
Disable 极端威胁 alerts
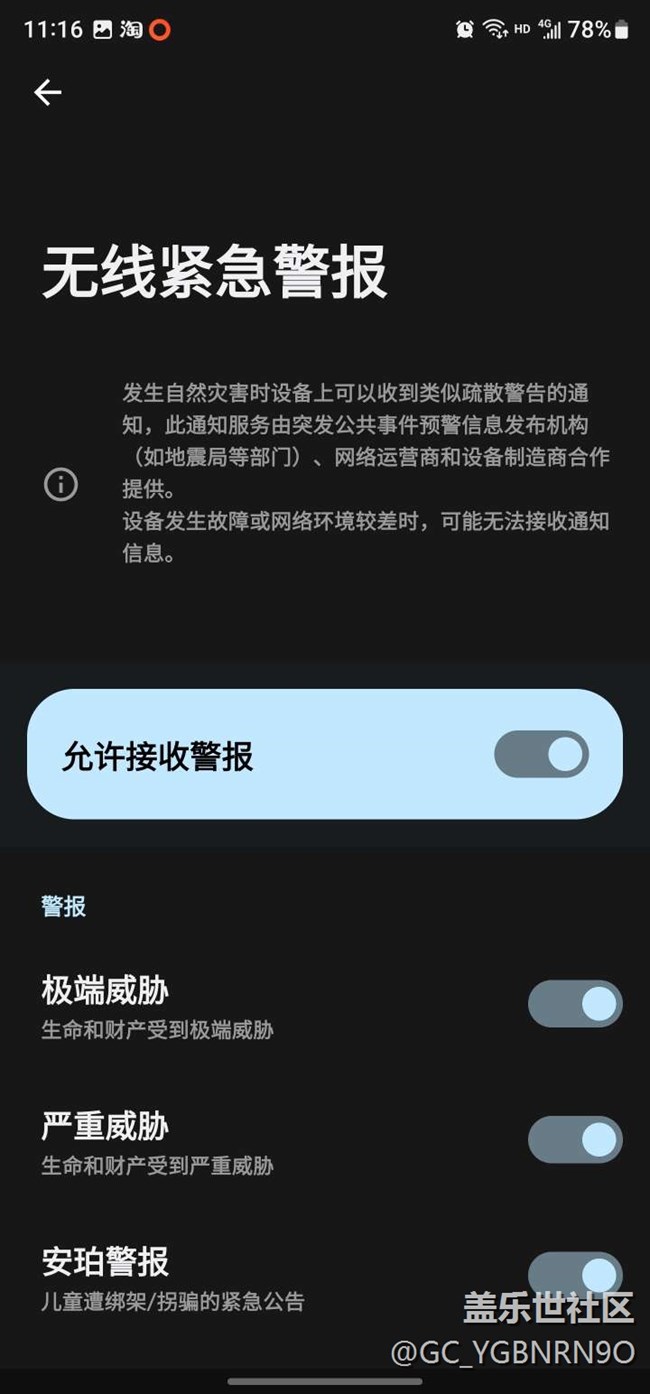coord(575,1004)
